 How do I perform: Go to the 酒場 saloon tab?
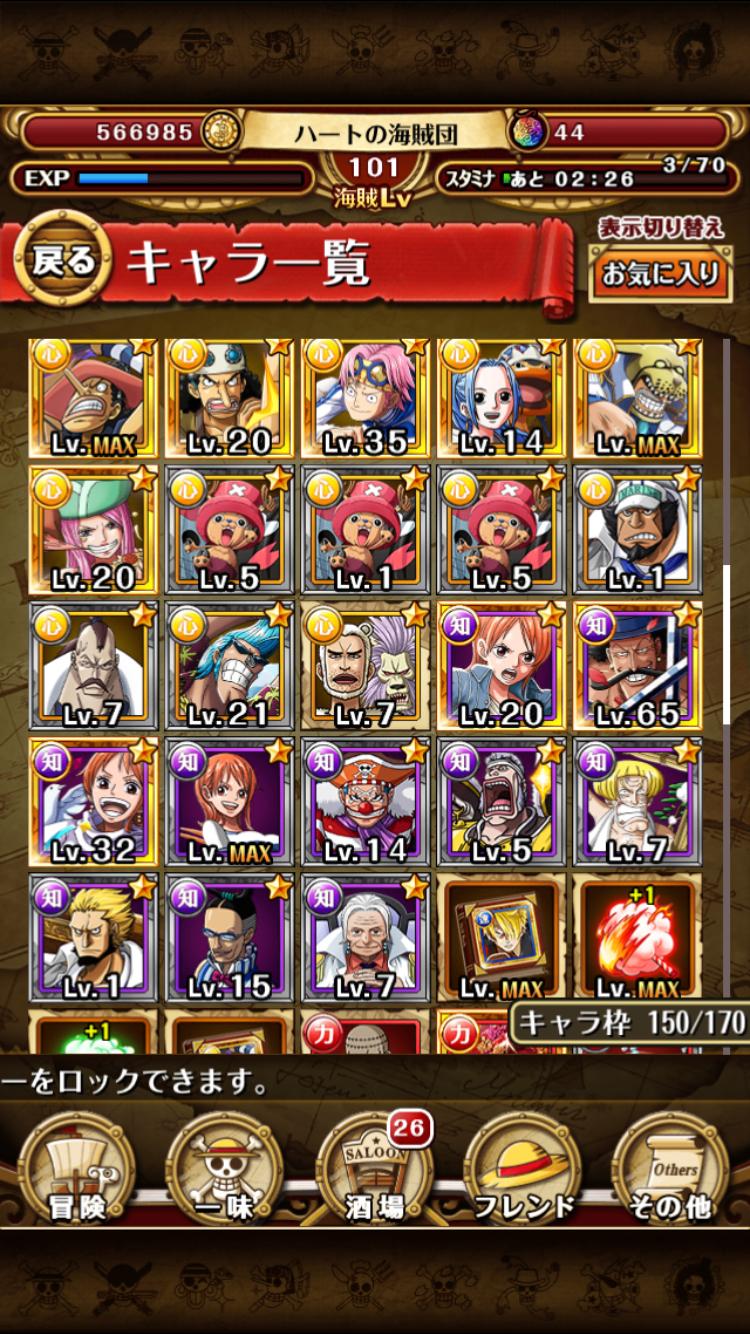pyautogui.click(x=374, y=1169)
